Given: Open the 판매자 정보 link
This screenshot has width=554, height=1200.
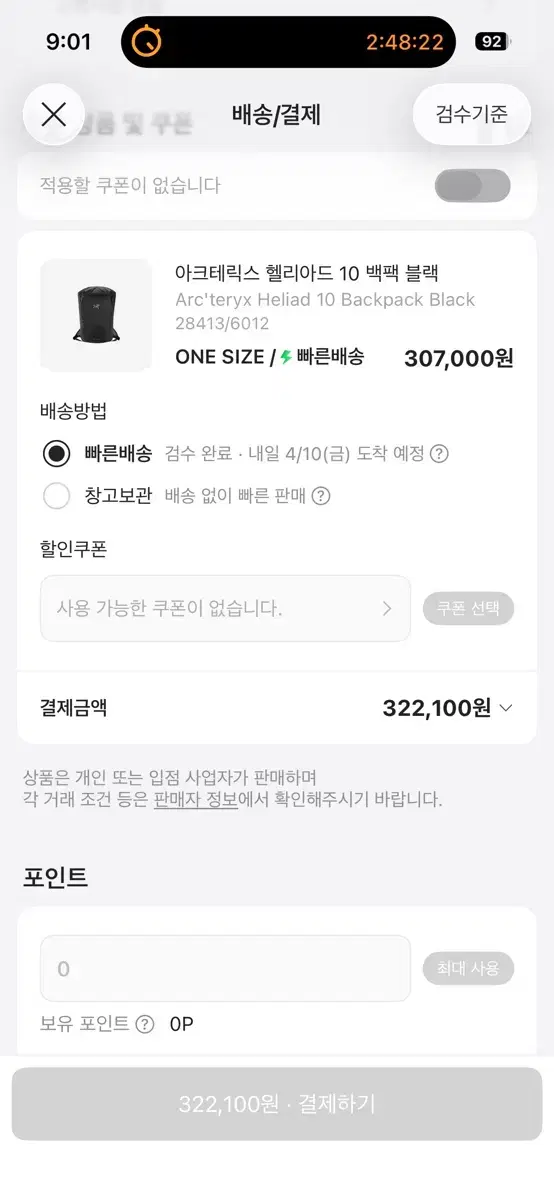Looking at the screenshot, I should [x=196, y=800].
